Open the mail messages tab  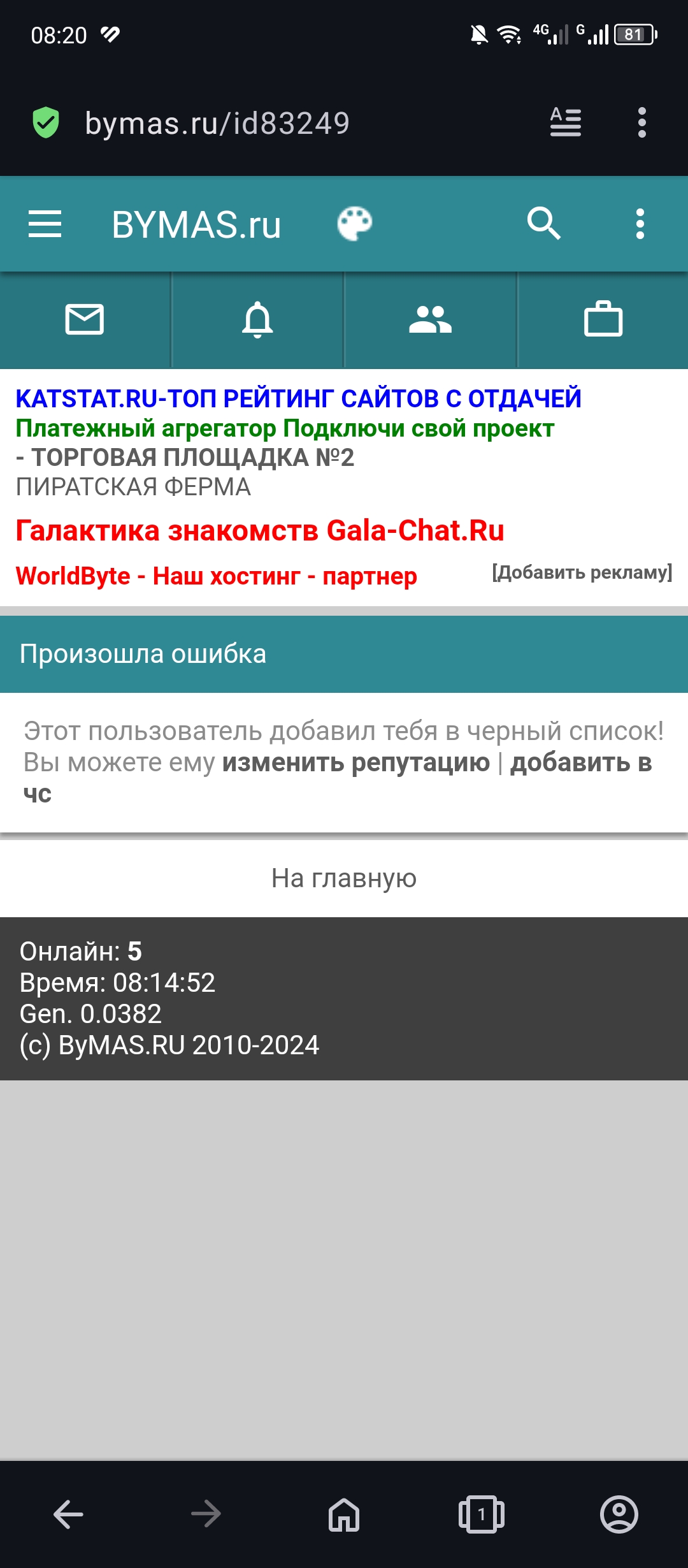click(x=85, y=319)
